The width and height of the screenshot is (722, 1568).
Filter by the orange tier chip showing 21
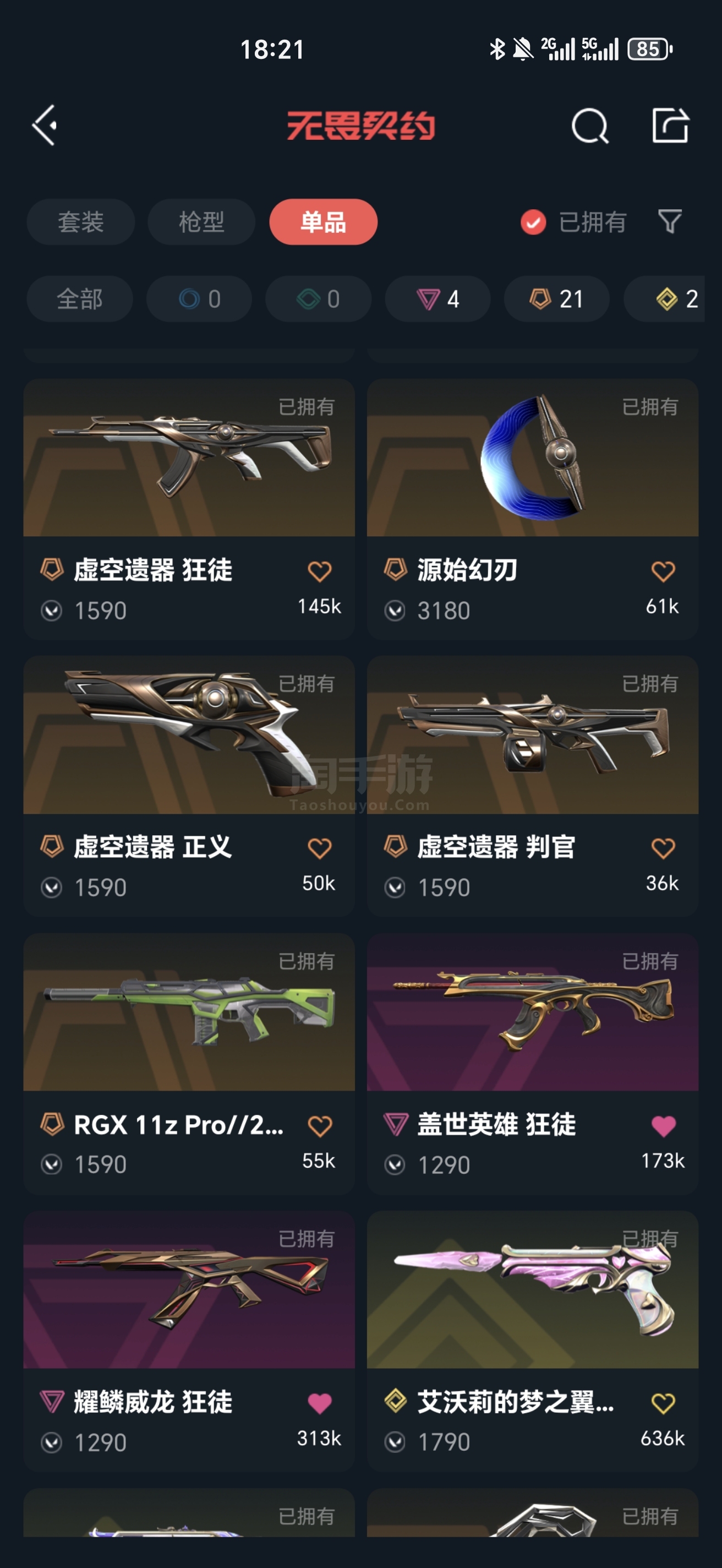[556, 299]
